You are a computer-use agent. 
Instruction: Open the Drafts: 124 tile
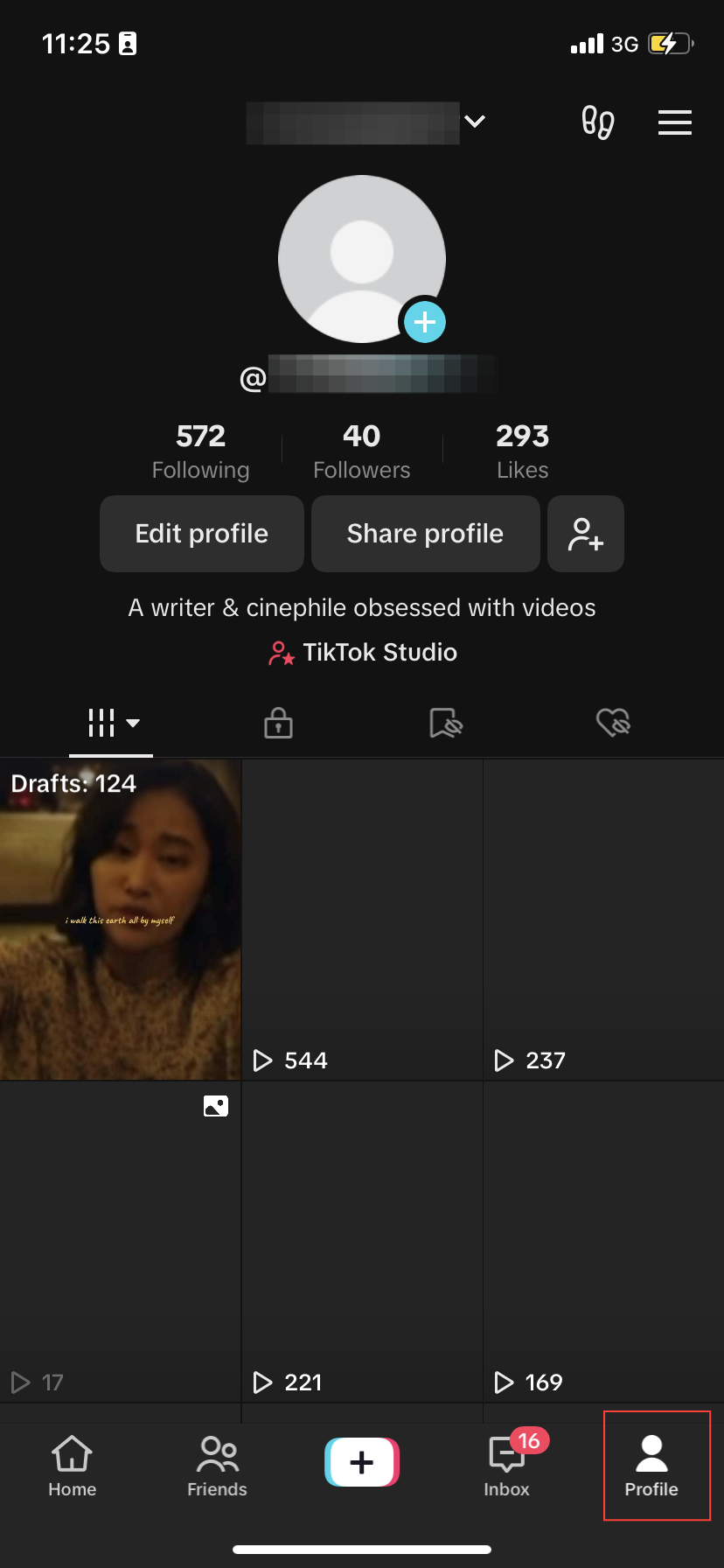[x=120, y=920]
